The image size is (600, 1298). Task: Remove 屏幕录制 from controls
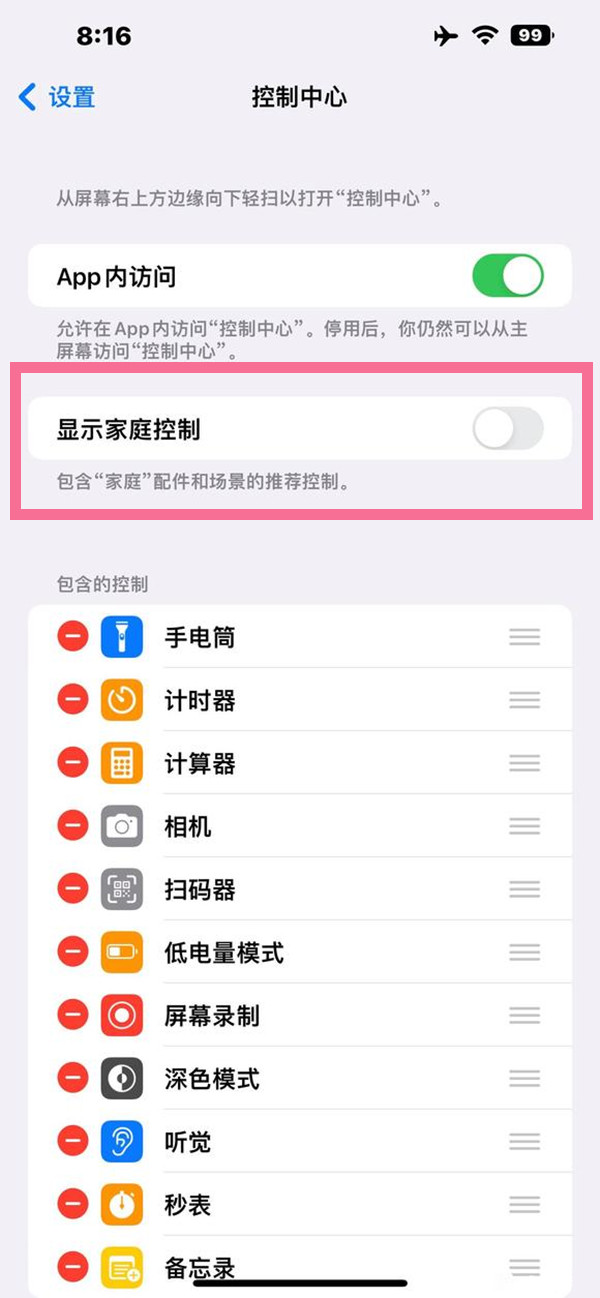point(73,1015)
